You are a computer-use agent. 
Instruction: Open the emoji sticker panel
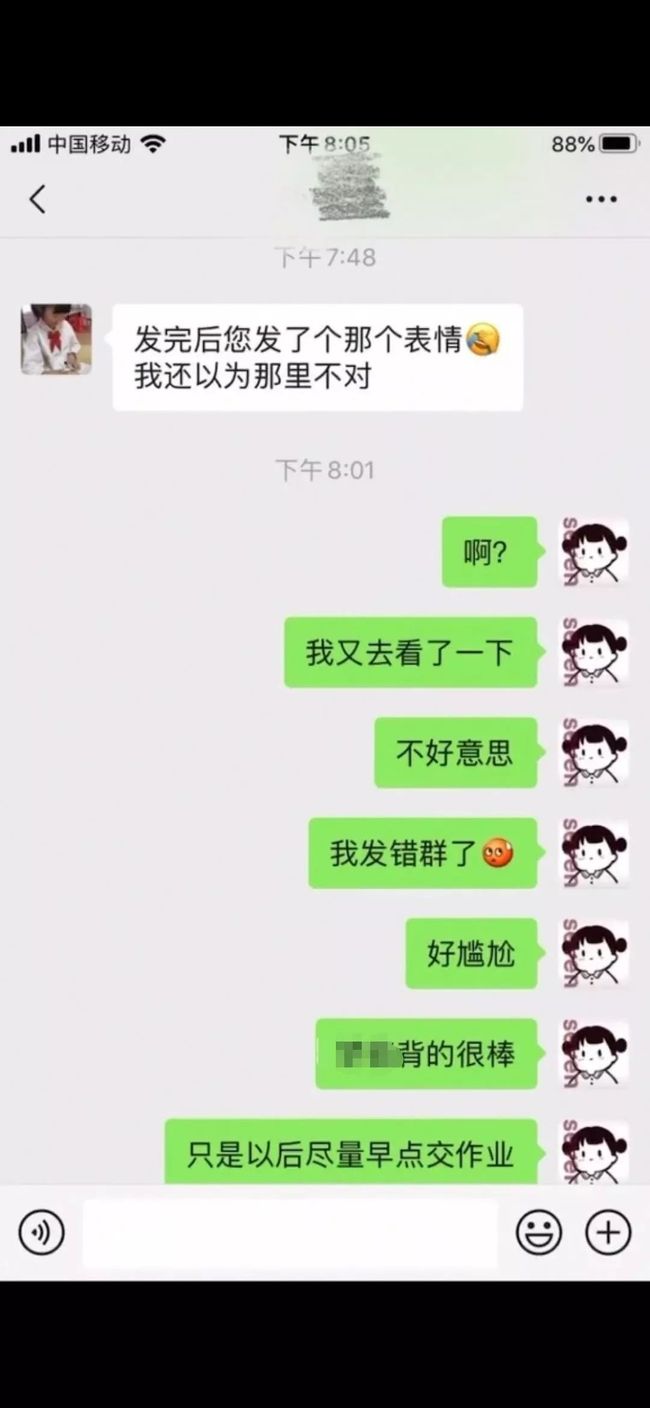point(538,1232)
